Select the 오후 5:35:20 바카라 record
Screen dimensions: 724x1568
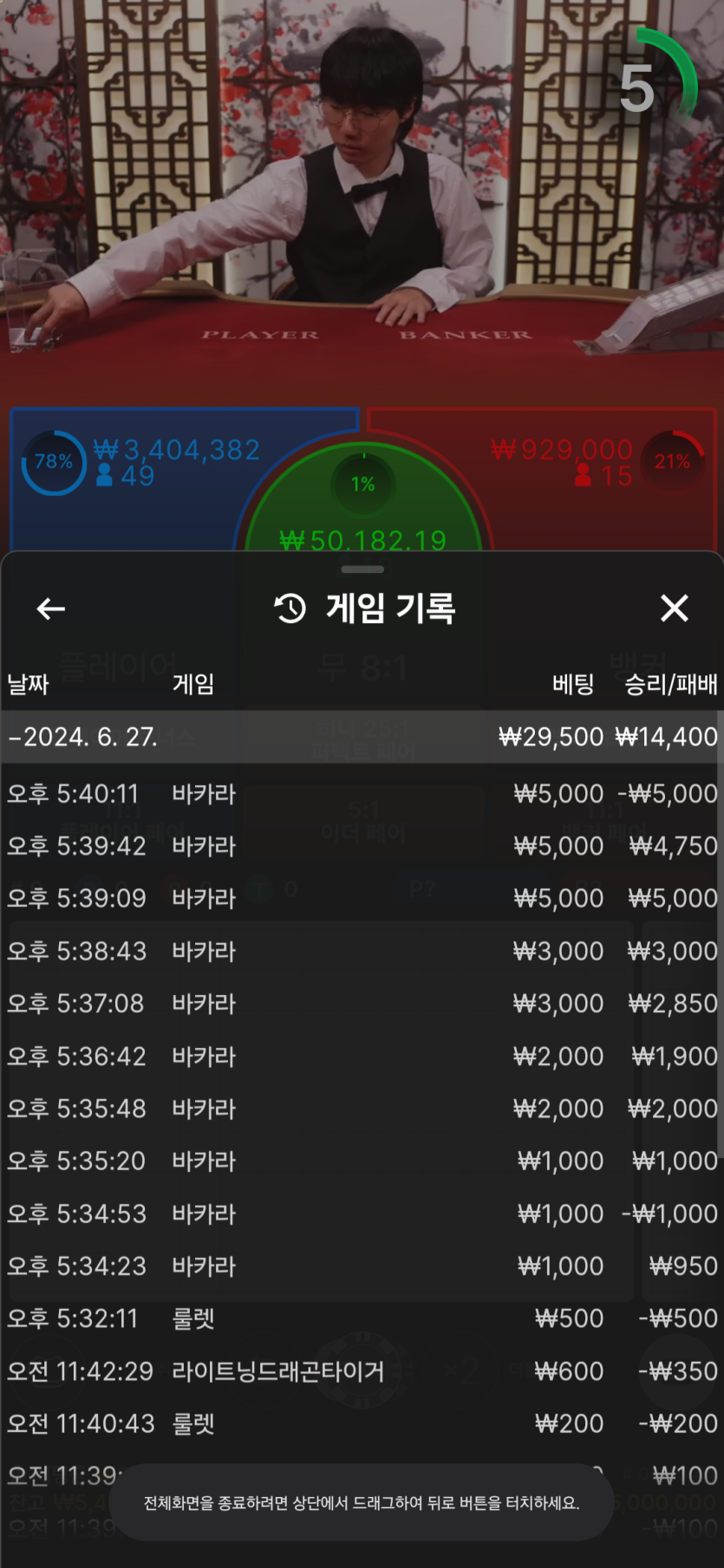[362, 1161]
